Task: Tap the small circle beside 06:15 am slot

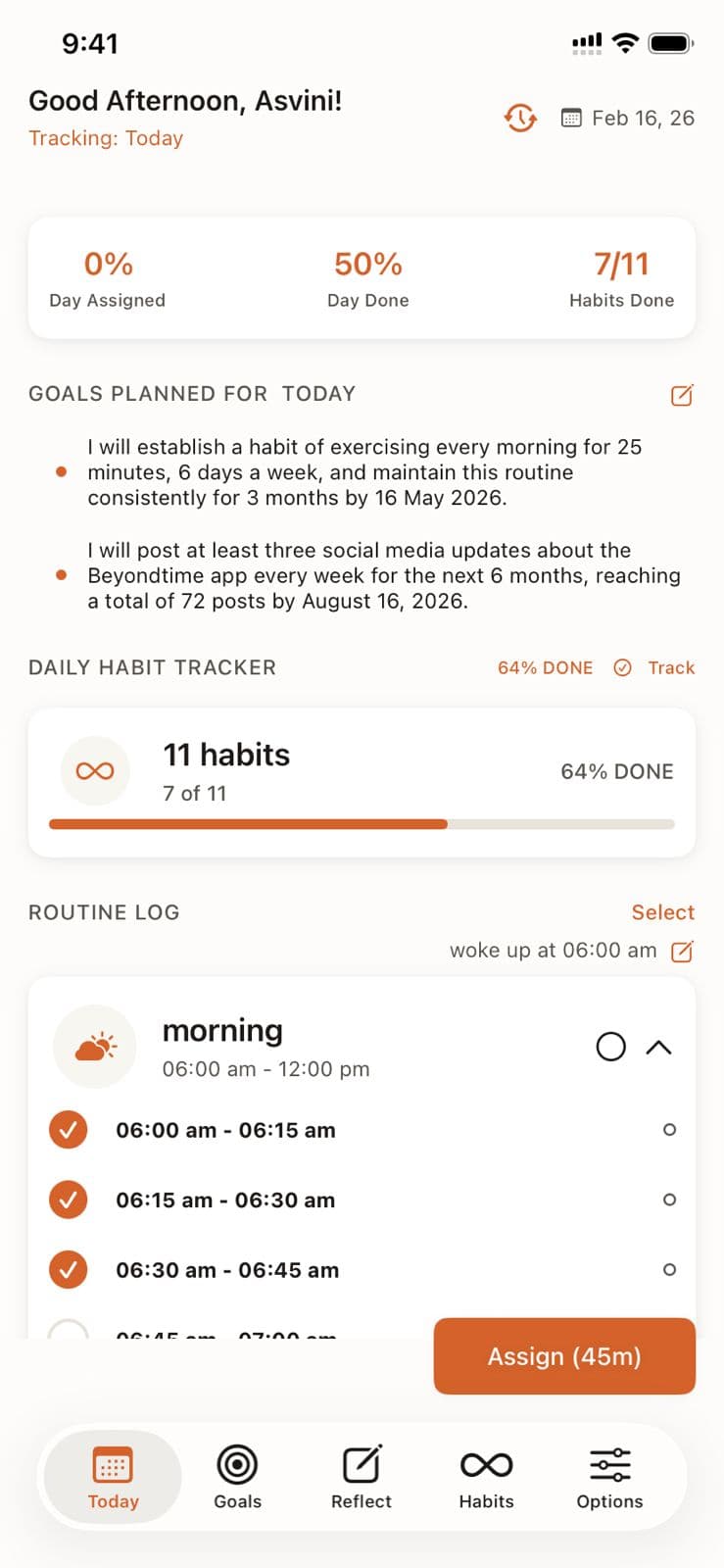Action: pos(669,1199)
